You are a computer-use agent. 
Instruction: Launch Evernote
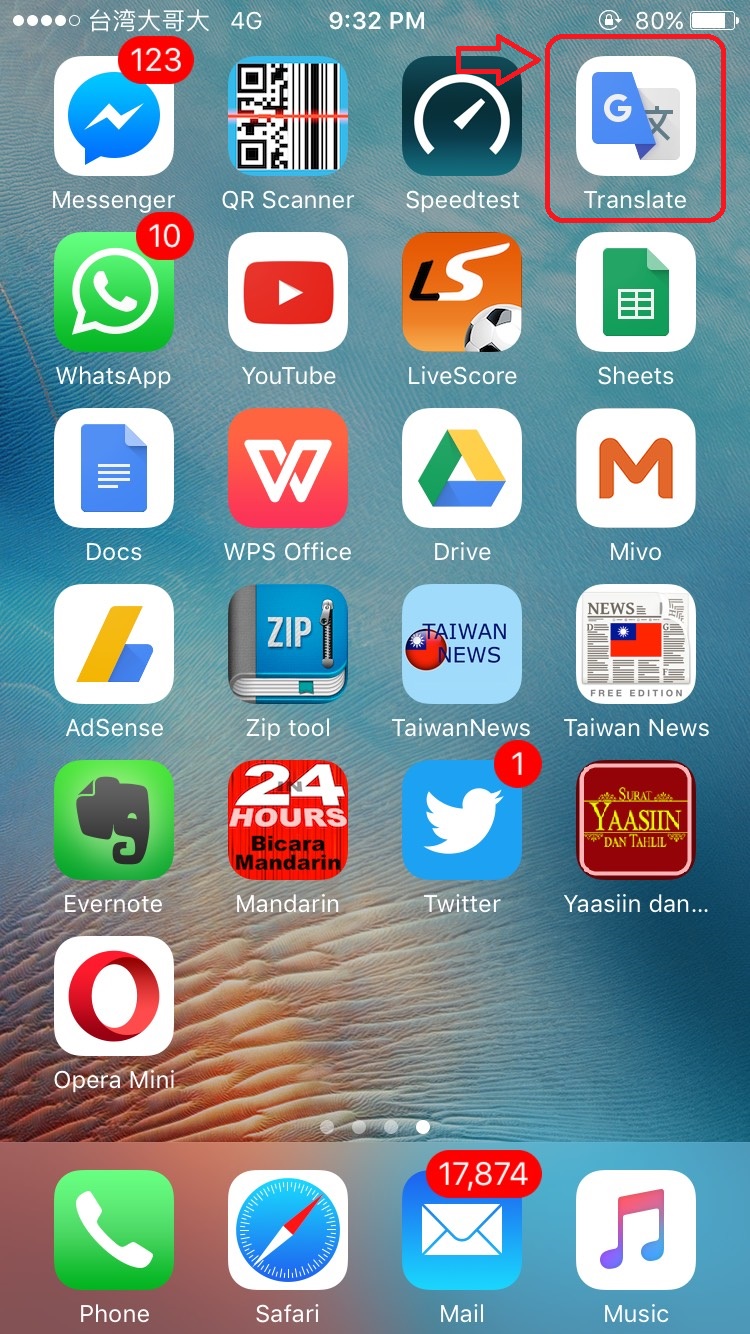[x=114, y=820]
